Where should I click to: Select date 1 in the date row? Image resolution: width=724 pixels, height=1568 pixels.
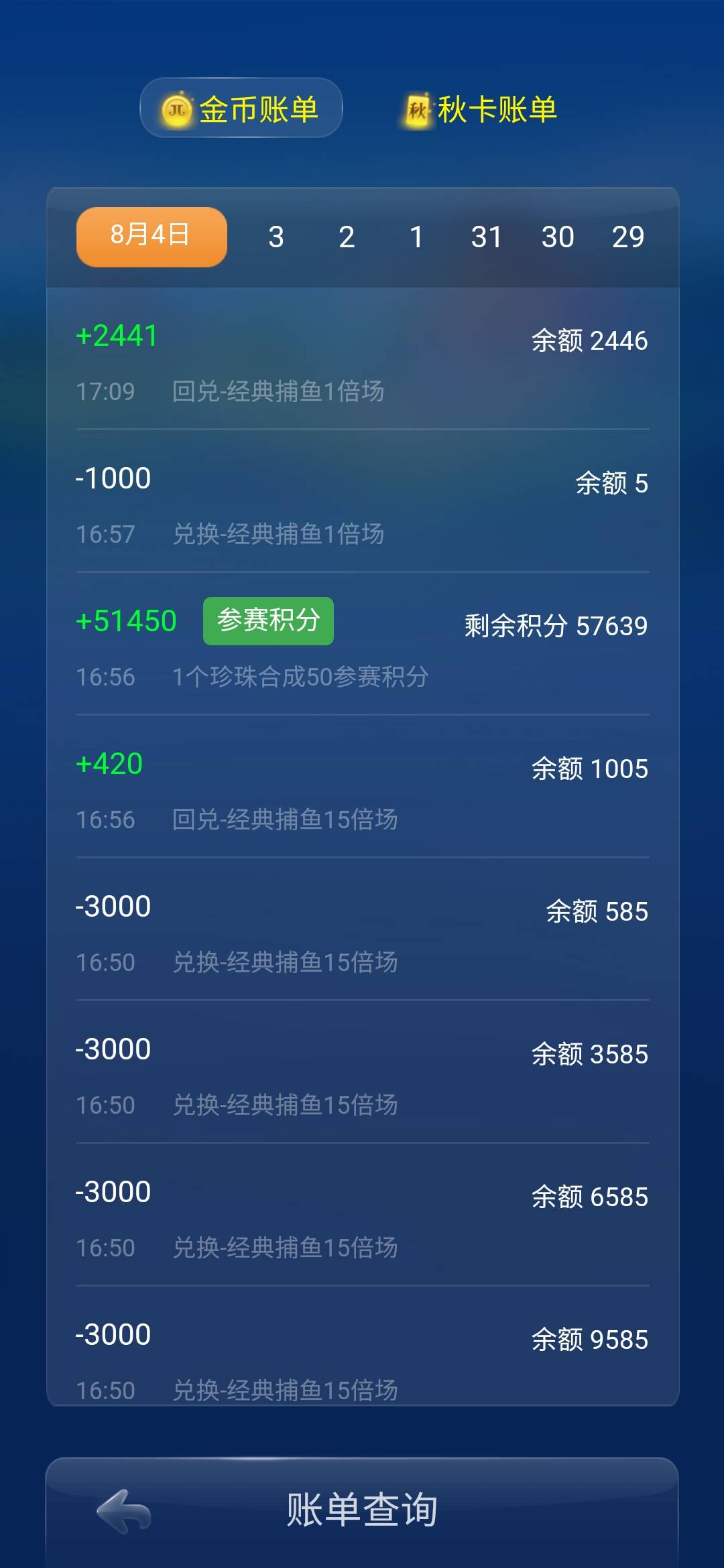click(x=417, y=236)
